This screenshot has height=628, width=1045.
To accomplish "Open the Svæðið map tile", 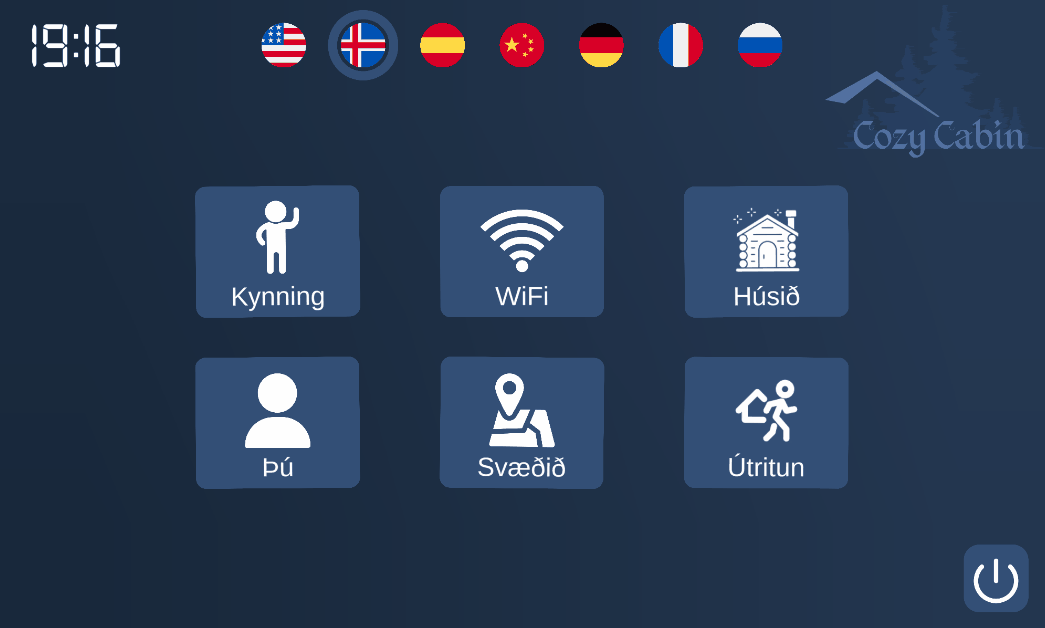I will 522,423.
